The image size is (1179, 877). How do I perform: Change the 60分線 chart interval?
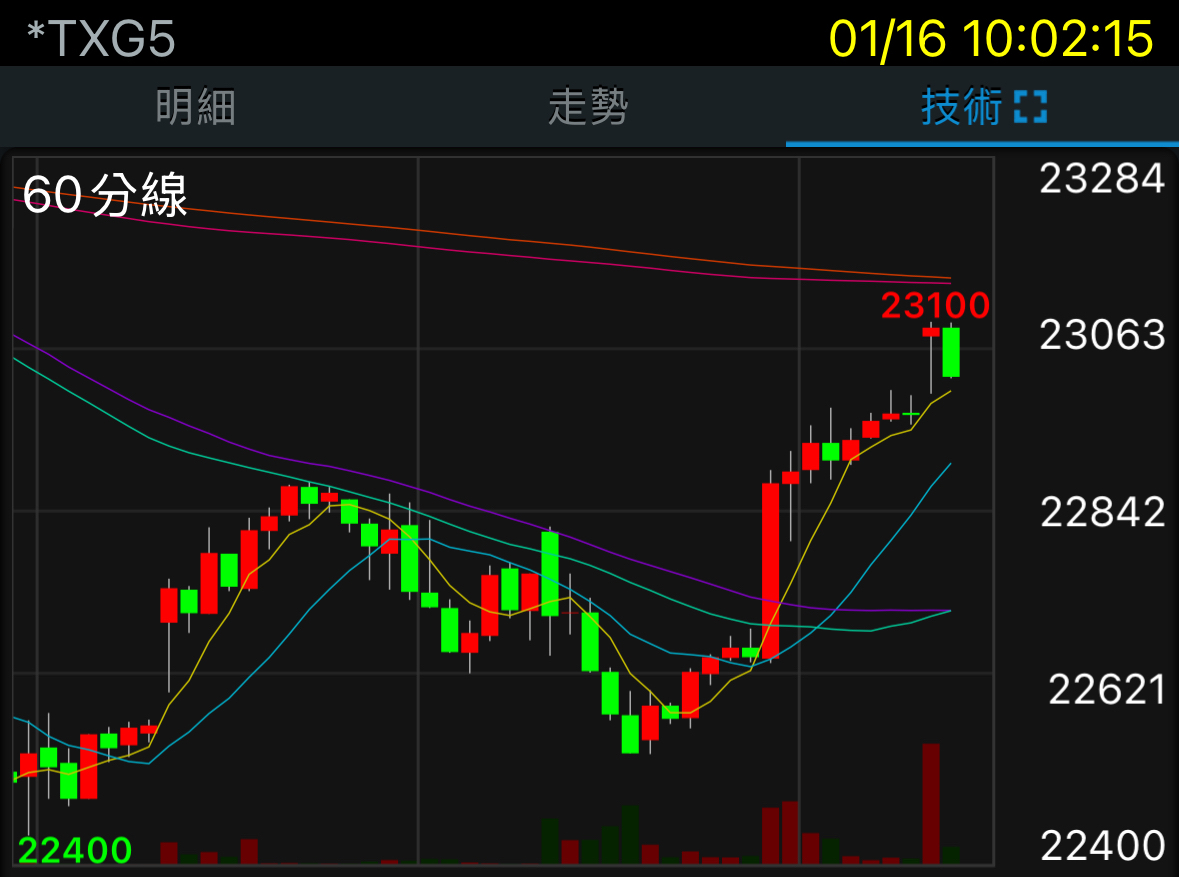[x=105, y=195]
